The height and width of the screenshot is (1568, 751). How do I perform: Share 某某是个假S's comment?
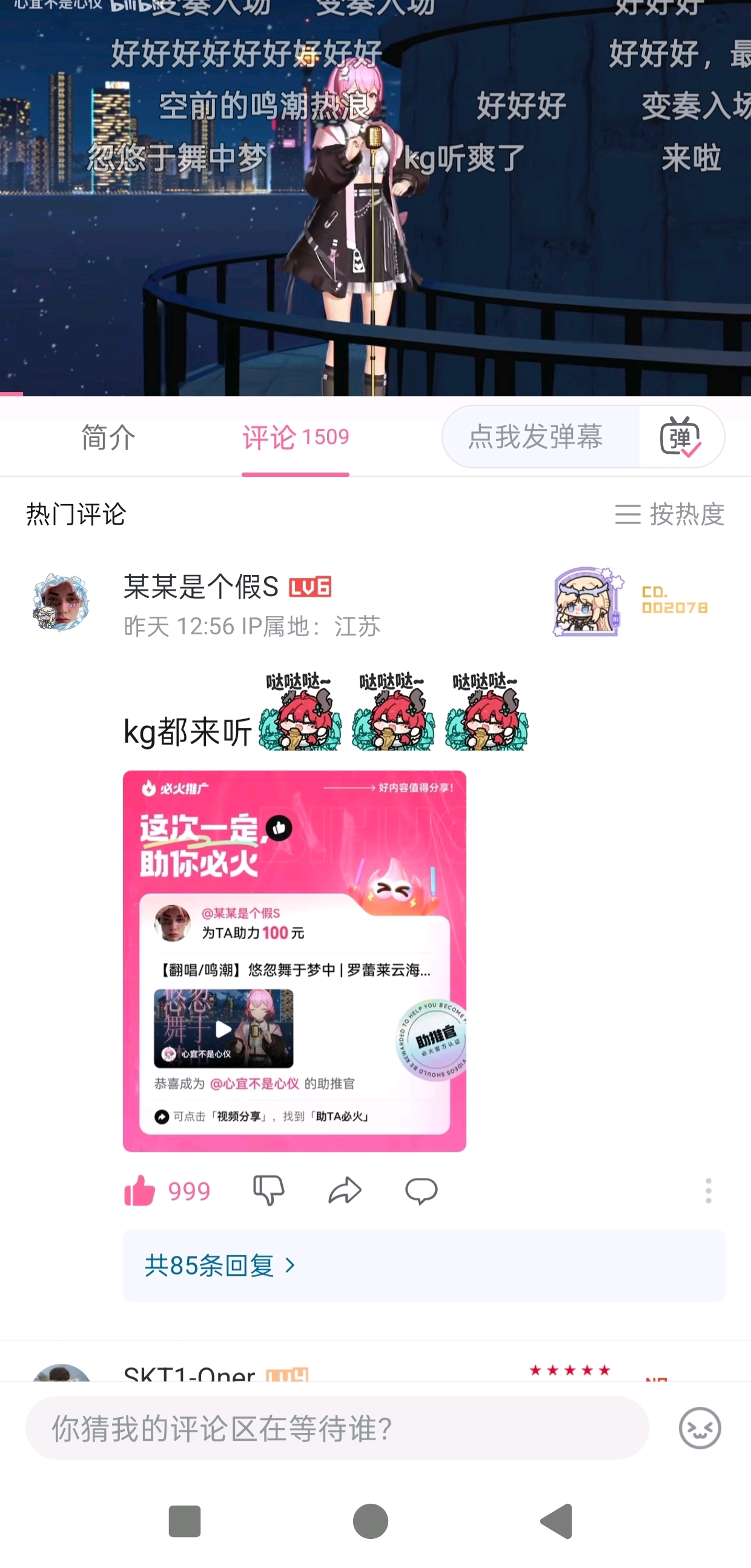(345, 1191)
